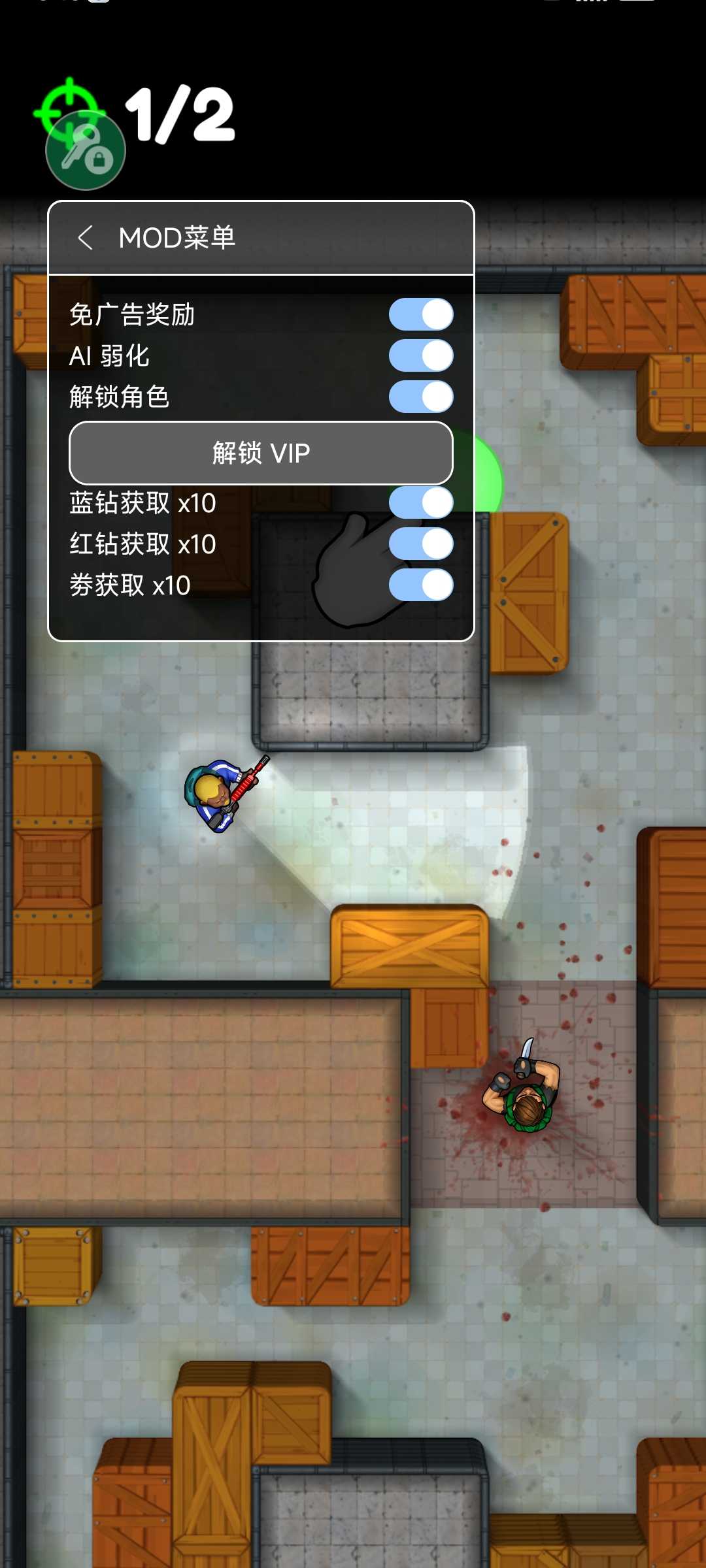Toggle the 蓝钻获取 x10 switch
Viewport: 706px width, 1568px height.
point(421,503)
